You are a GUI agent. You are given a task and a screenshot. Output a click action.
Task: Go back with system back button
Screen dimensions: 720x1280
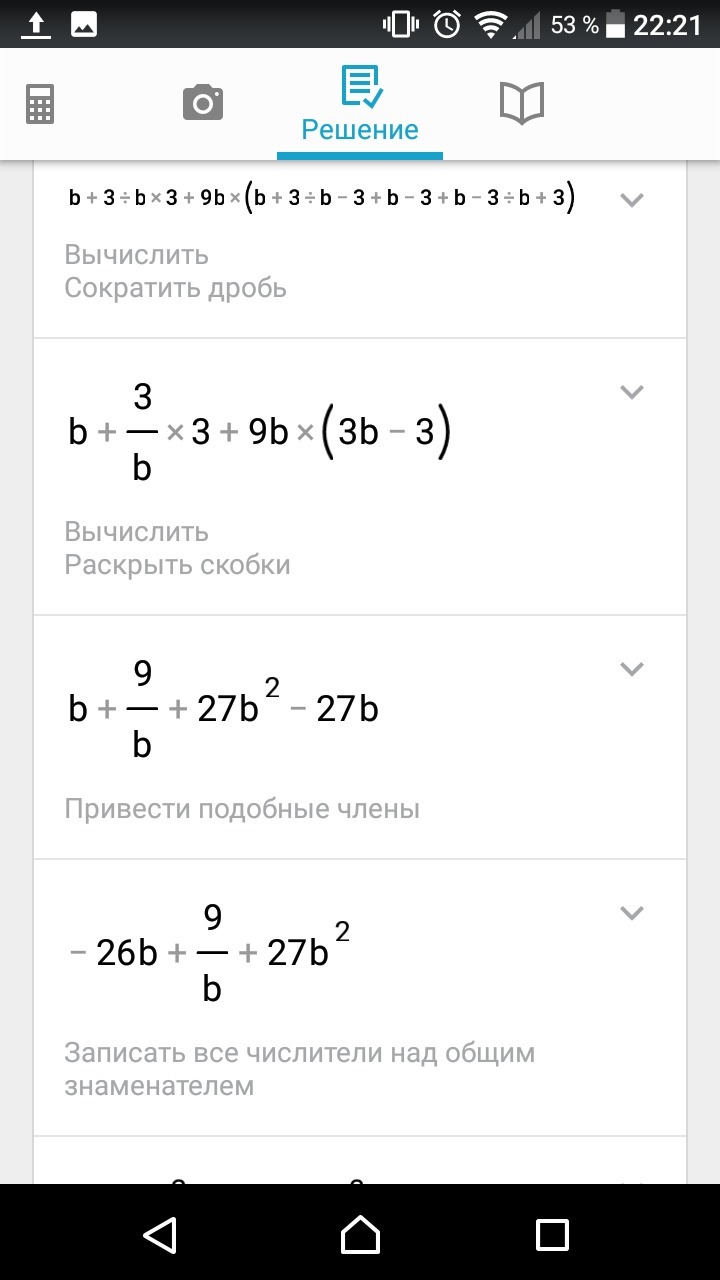[161, 1233]
